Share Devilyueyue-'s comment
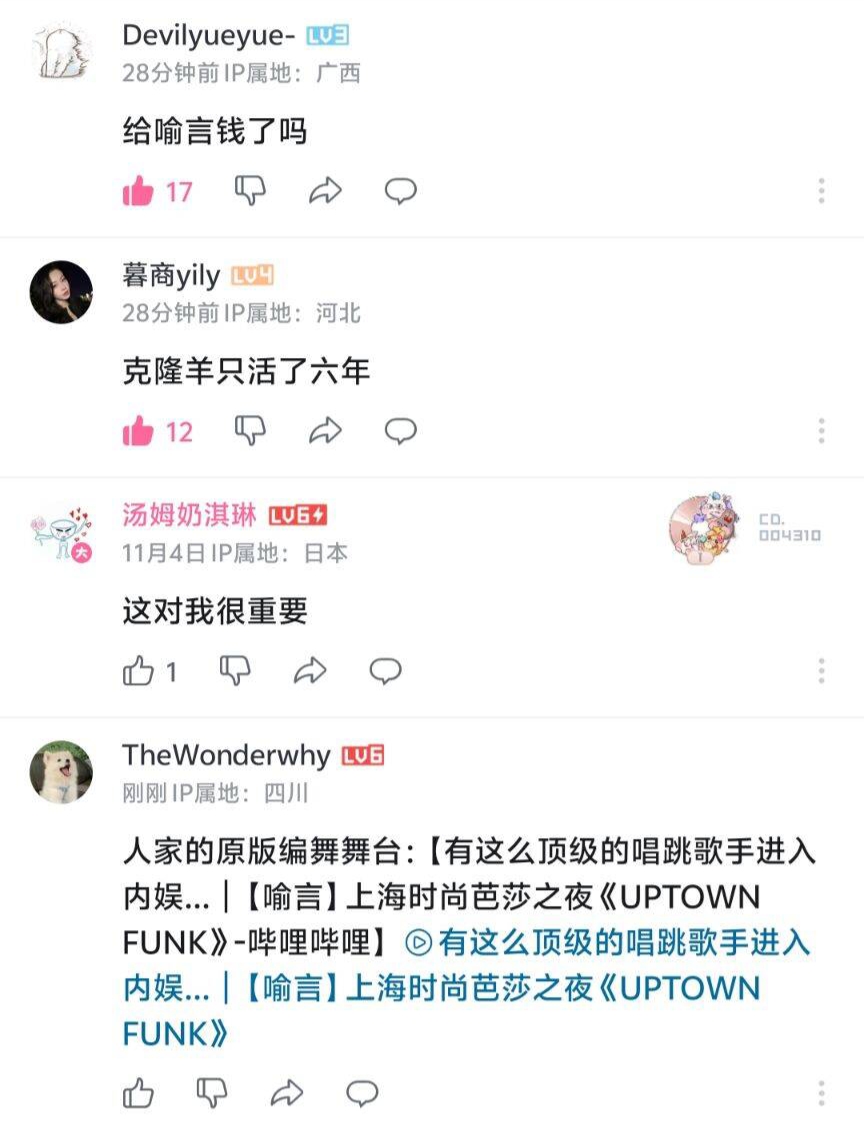Image resolution: width=864 pixels, height=1134 pixels. pyautogui.click(x=325, y=191)
